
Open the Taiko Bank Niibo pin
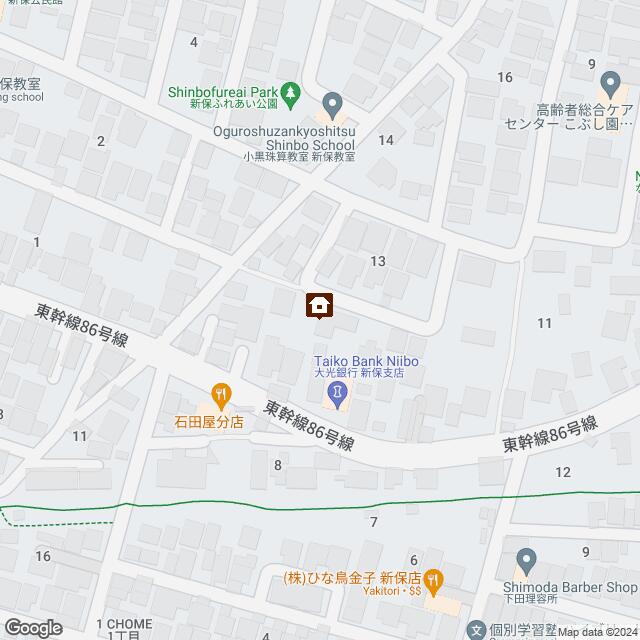(336, 397)
